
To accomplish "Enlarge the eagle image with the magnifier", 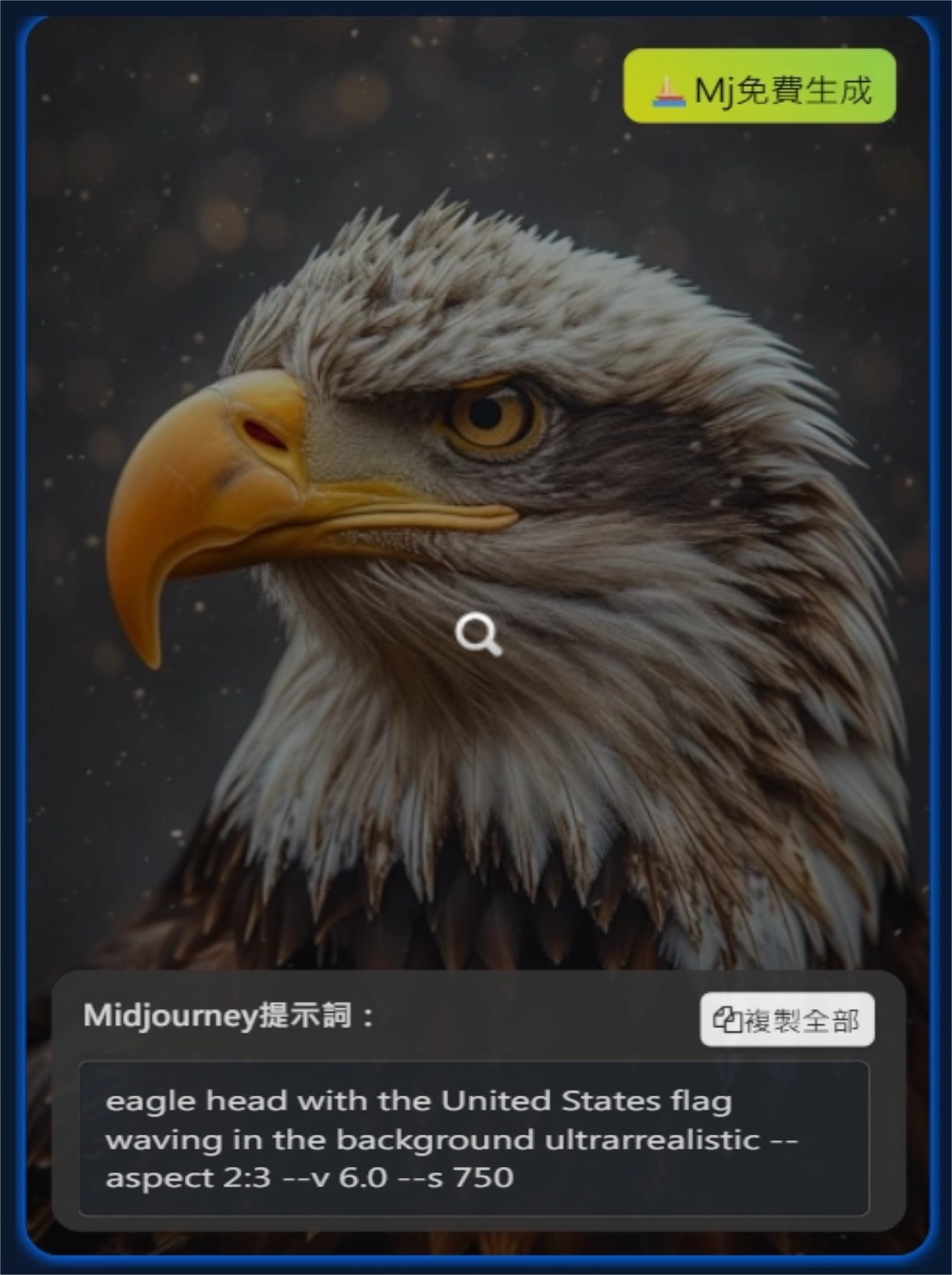I will click(x=478, y=635).
